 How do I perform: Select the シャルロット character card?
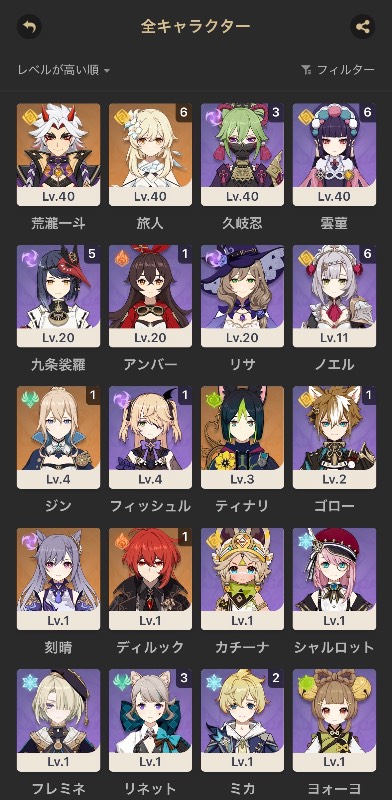coord(334,579)
